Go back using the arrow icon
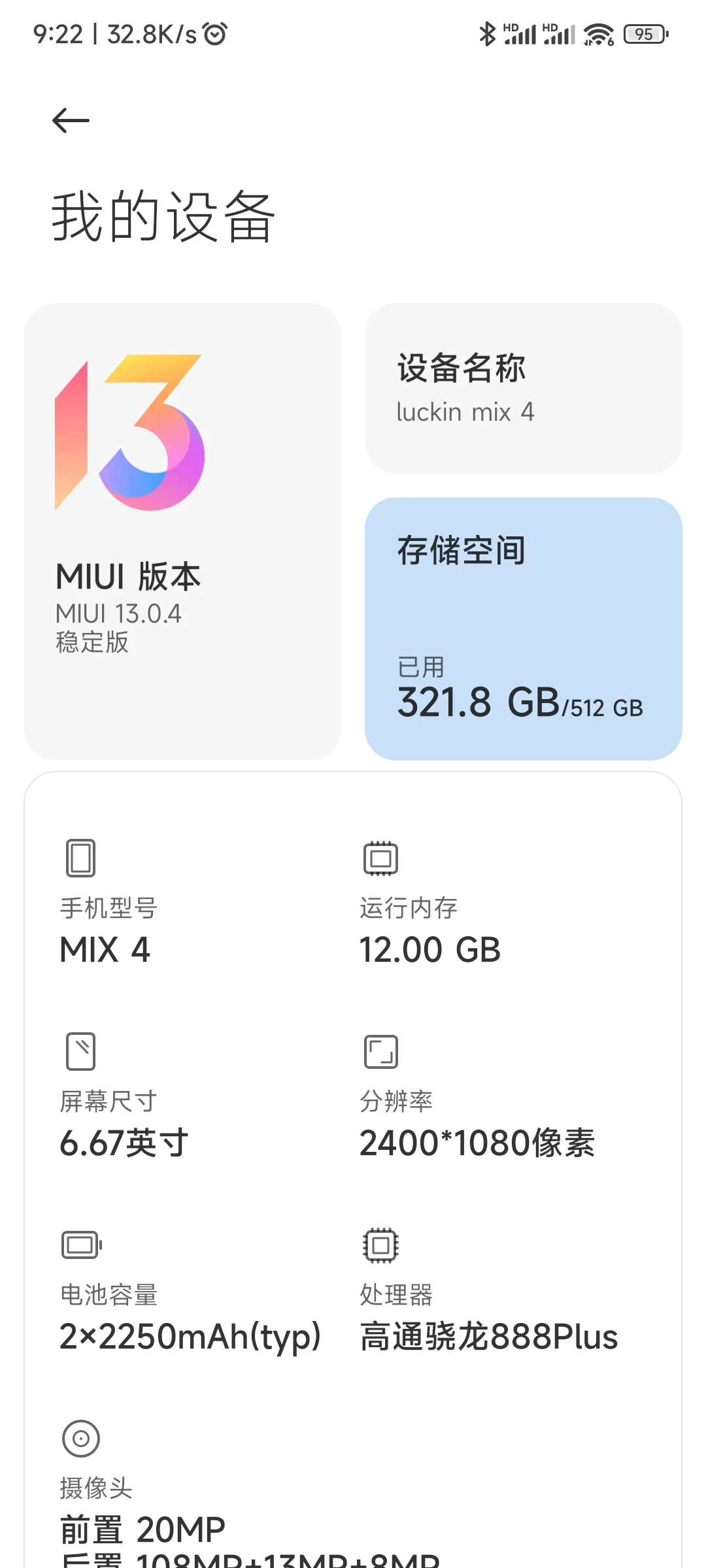706x1568 pixels. (71, 120)
